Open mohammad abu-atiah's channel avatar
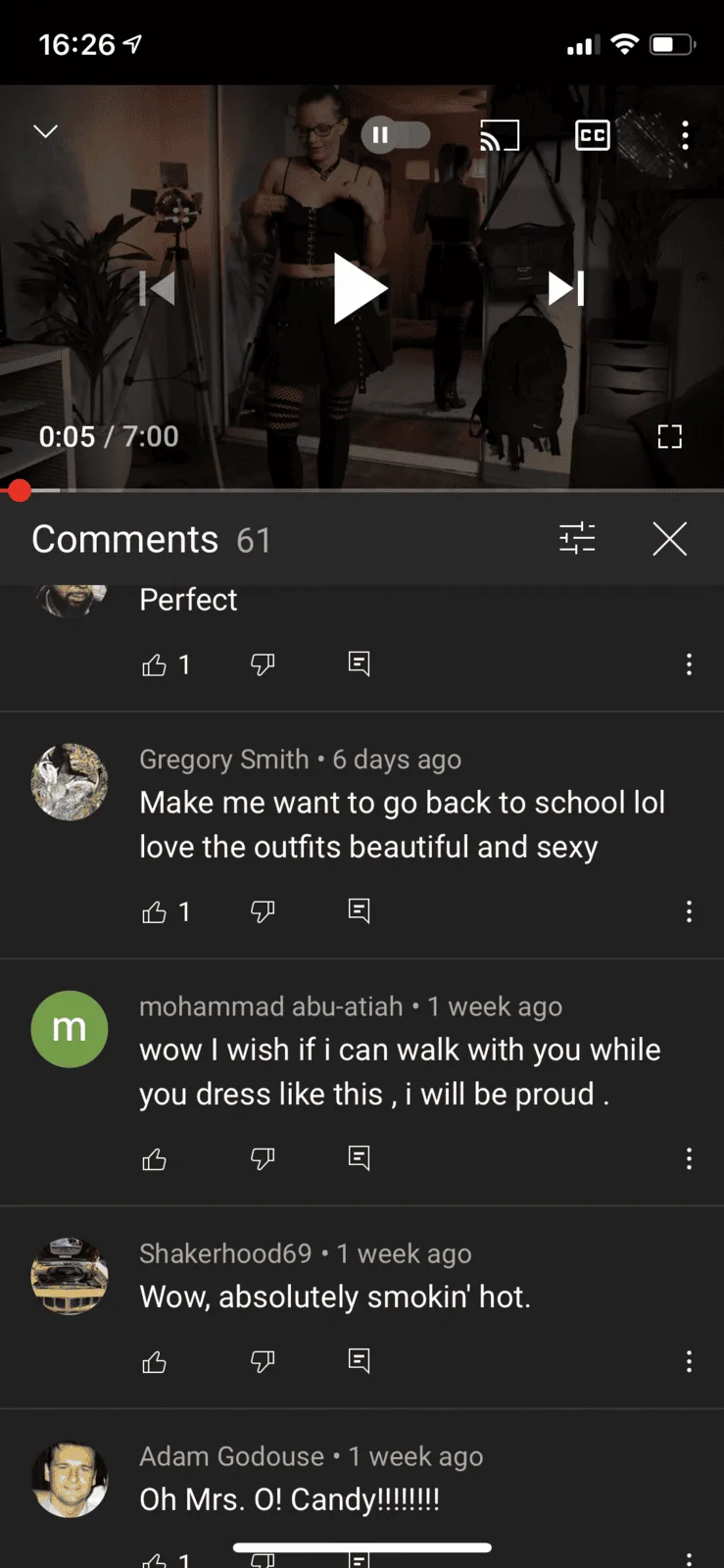724x1568 pixels. pyautogui.click(x=70, y=1029)
